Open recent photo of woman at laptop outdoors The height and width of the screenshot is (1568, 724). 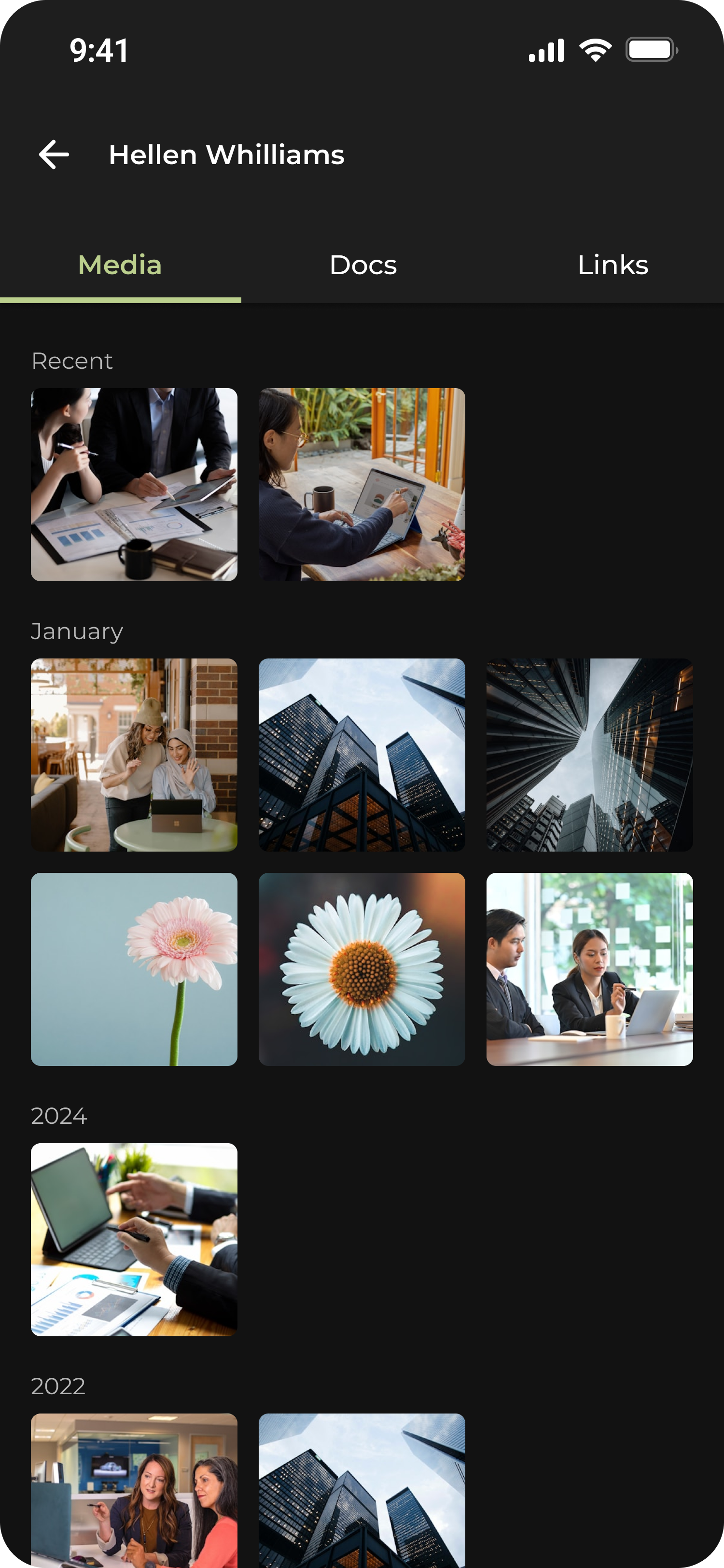(362, 485)
